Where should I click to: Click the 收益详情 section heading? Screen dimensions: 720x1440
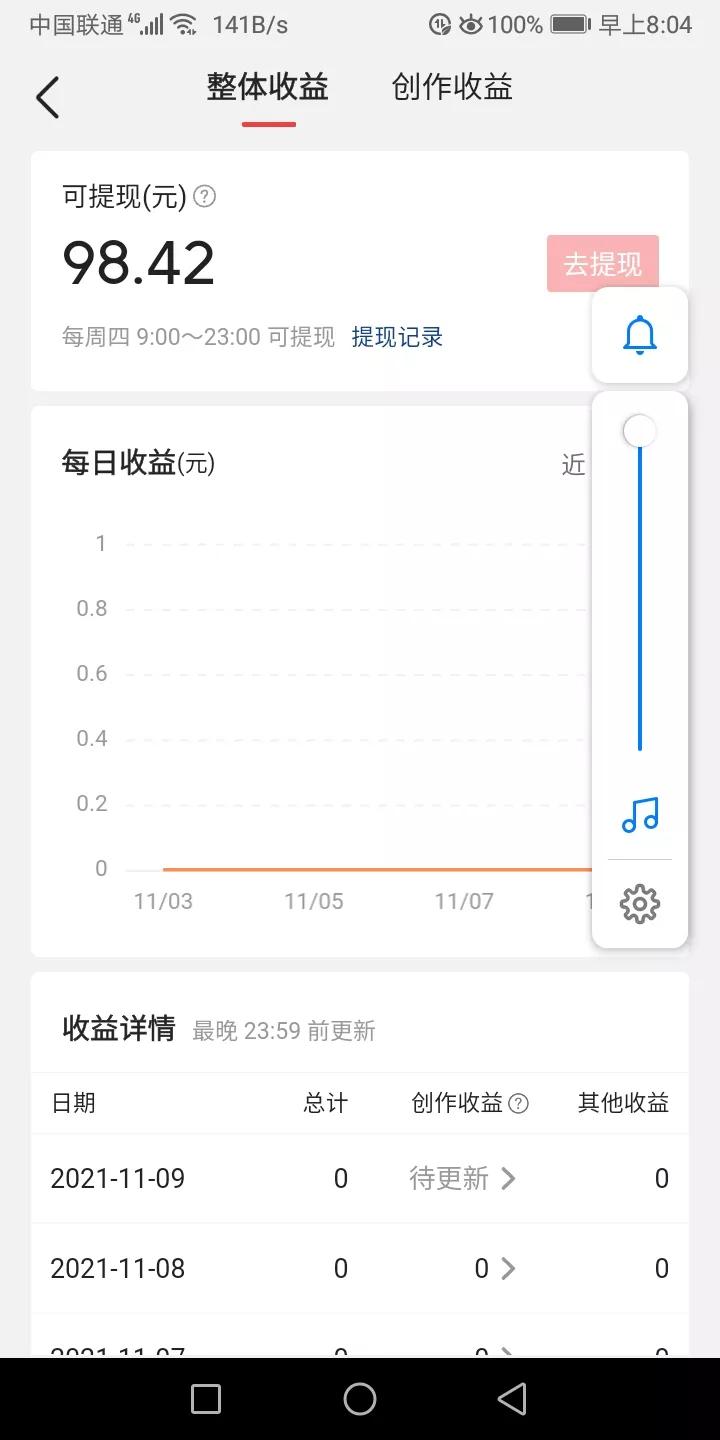click(x=117, y=1029)
